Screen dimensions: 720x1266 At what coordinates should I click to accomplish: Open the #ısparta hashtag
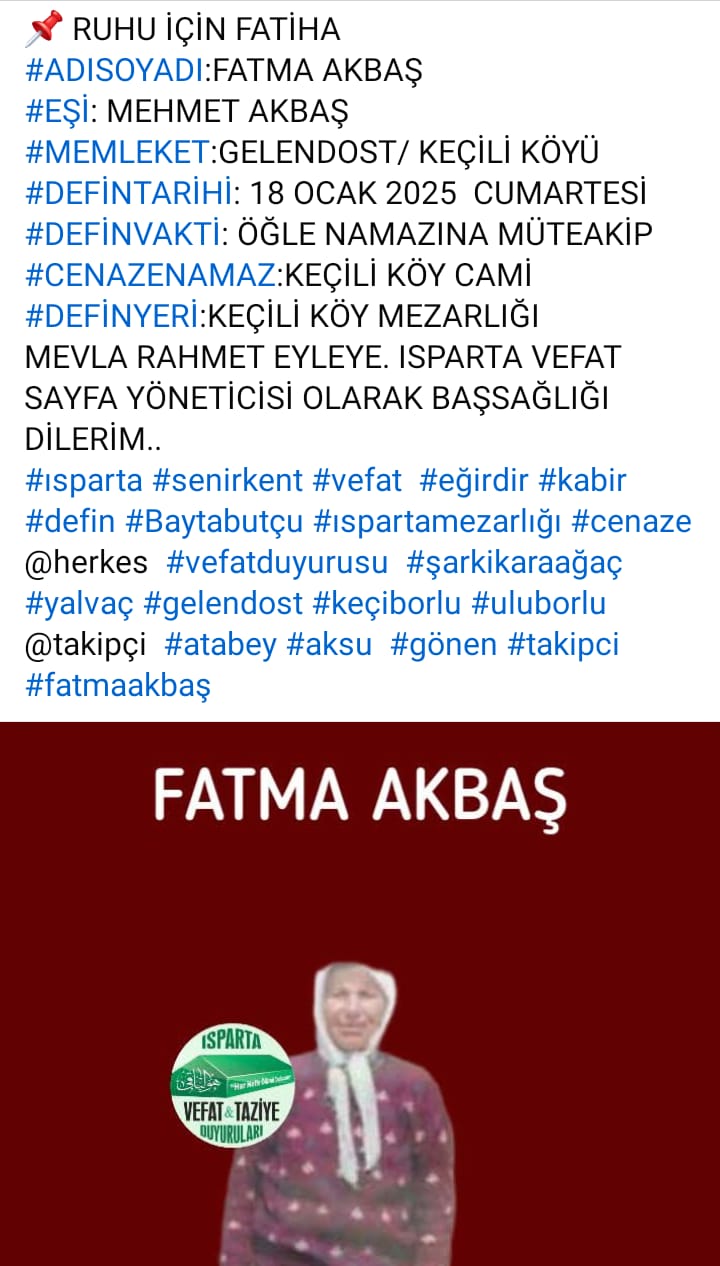83,481
